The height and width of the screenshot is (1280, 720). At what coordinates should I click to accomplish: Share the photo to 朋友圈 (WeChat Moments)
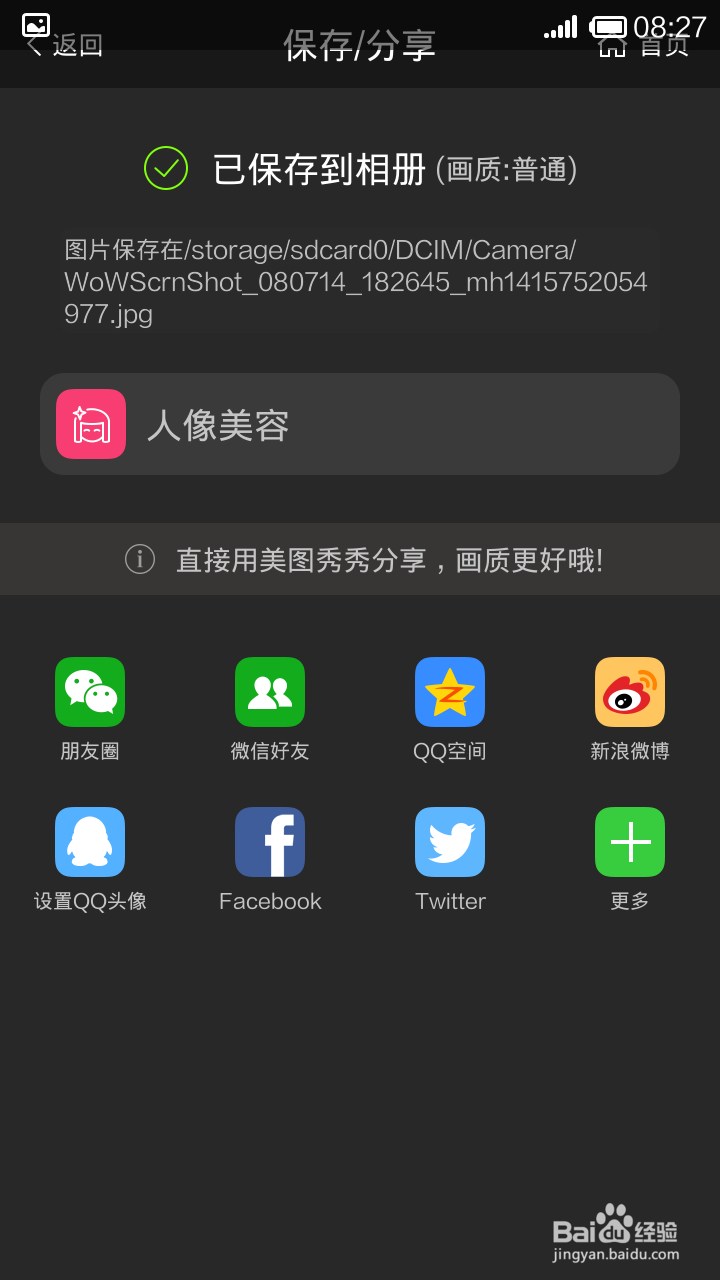pyautogui.click(x=90, y=691)
